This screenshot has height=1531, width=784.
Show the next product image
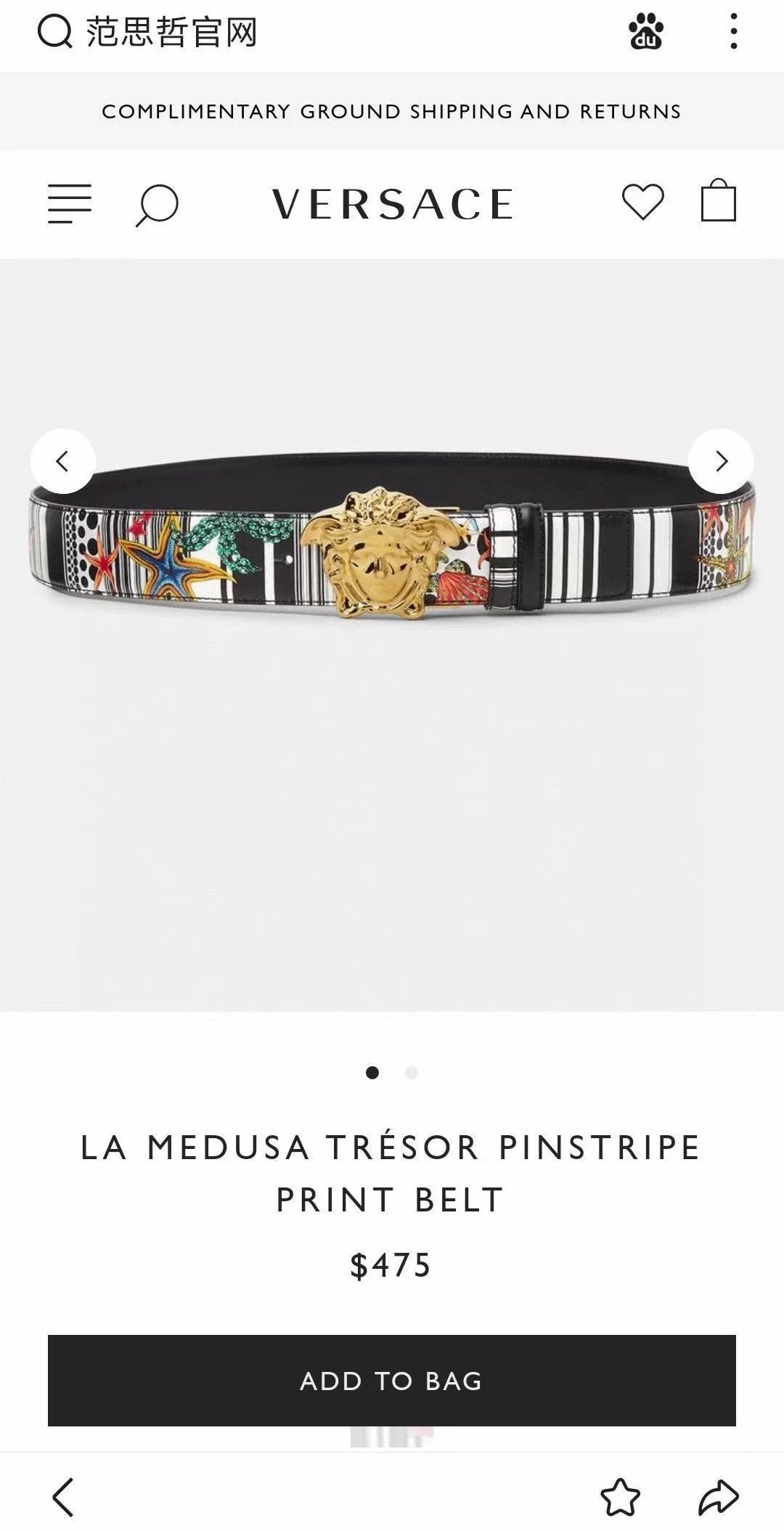click(x=720, y=460)
